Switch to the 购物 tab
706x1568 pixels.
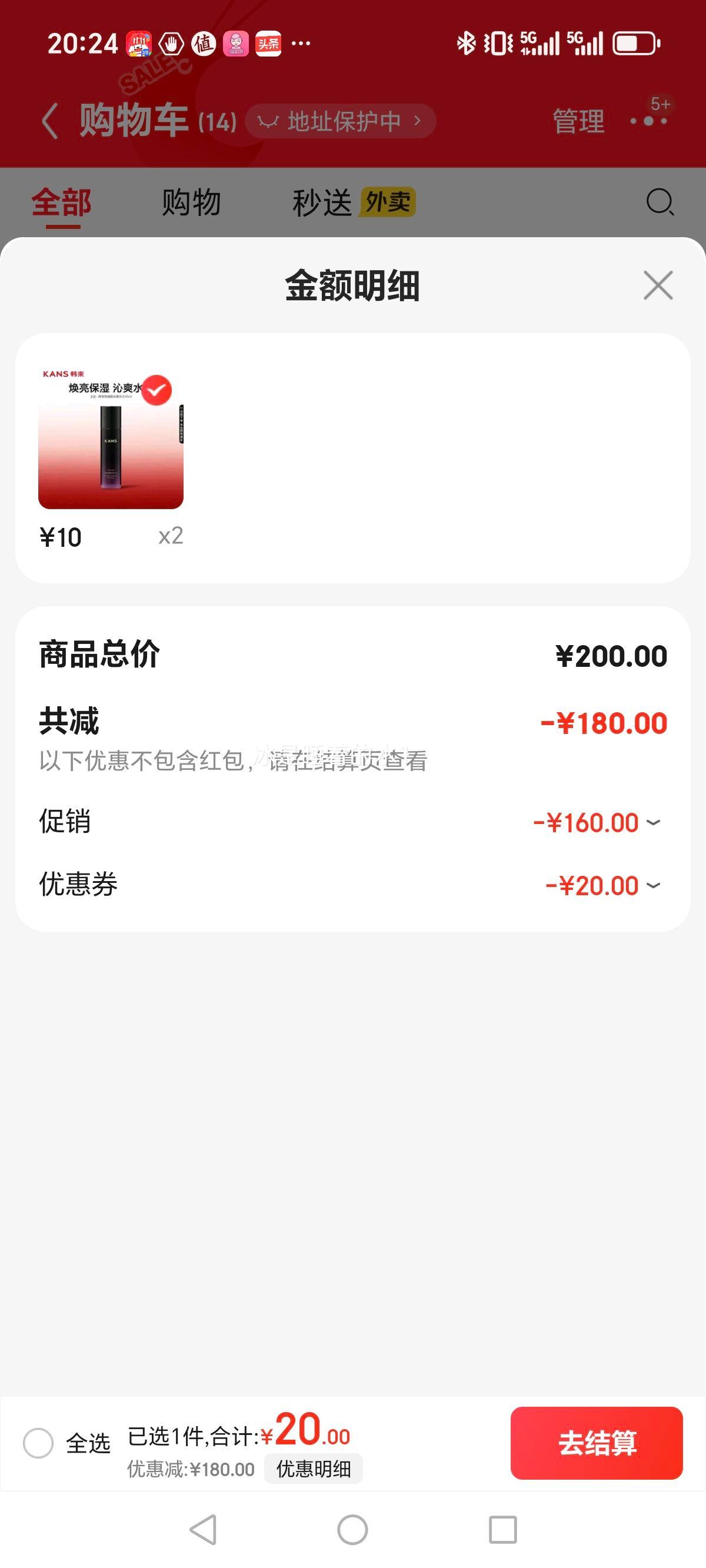tap(191, 202)
